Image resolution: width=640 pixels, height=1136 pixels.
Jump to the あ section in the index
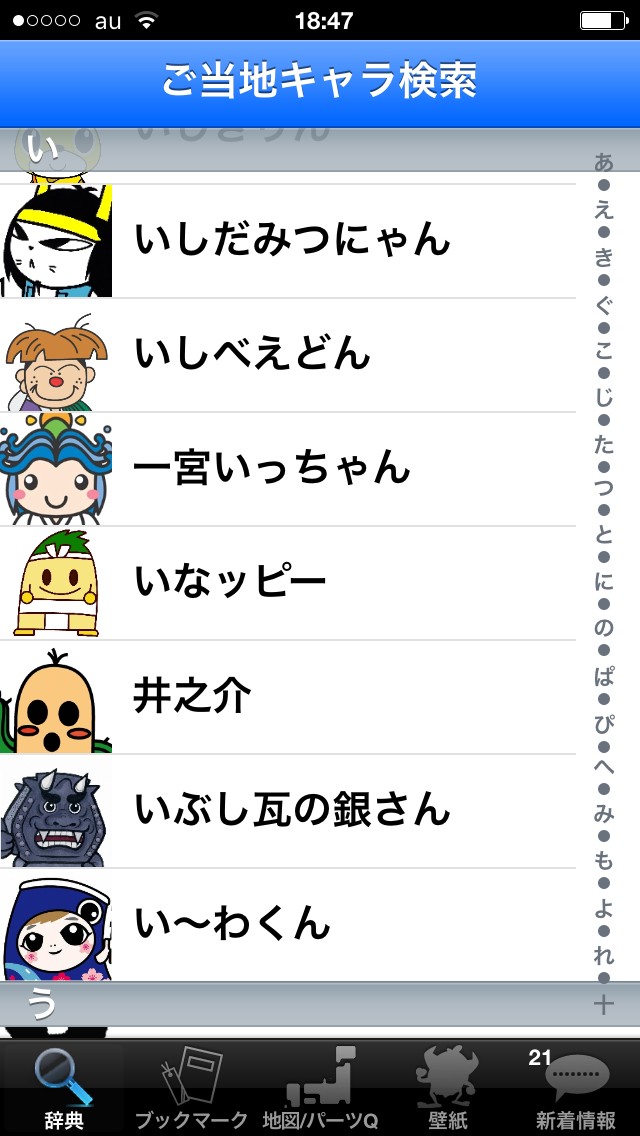[604, 162]
